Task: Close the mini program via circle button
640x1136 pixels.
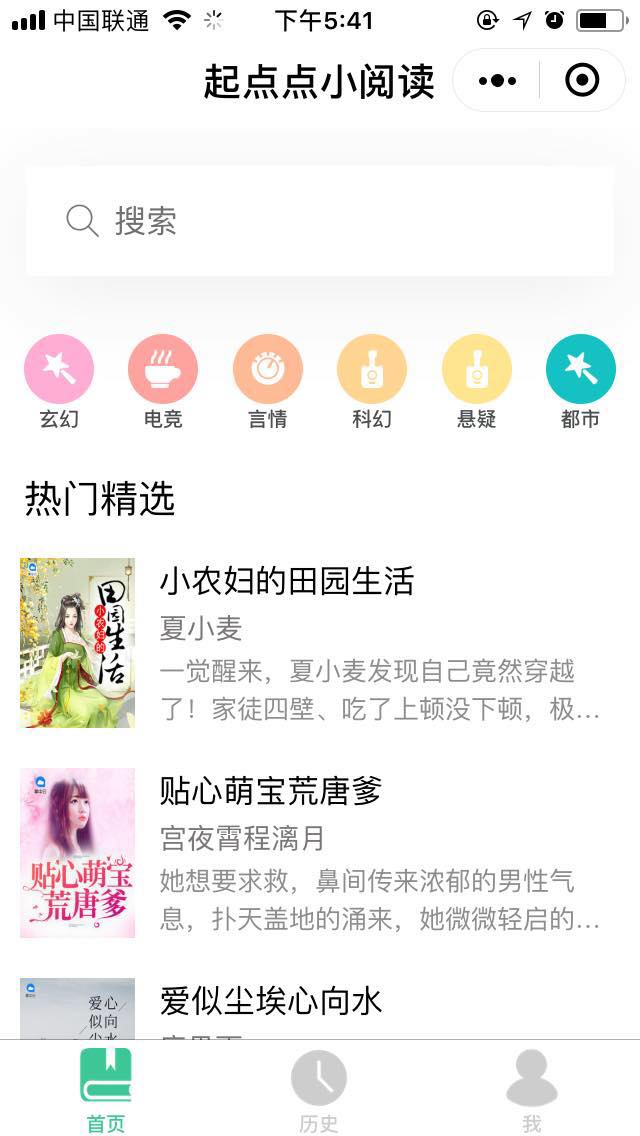Action: [582, 80]
